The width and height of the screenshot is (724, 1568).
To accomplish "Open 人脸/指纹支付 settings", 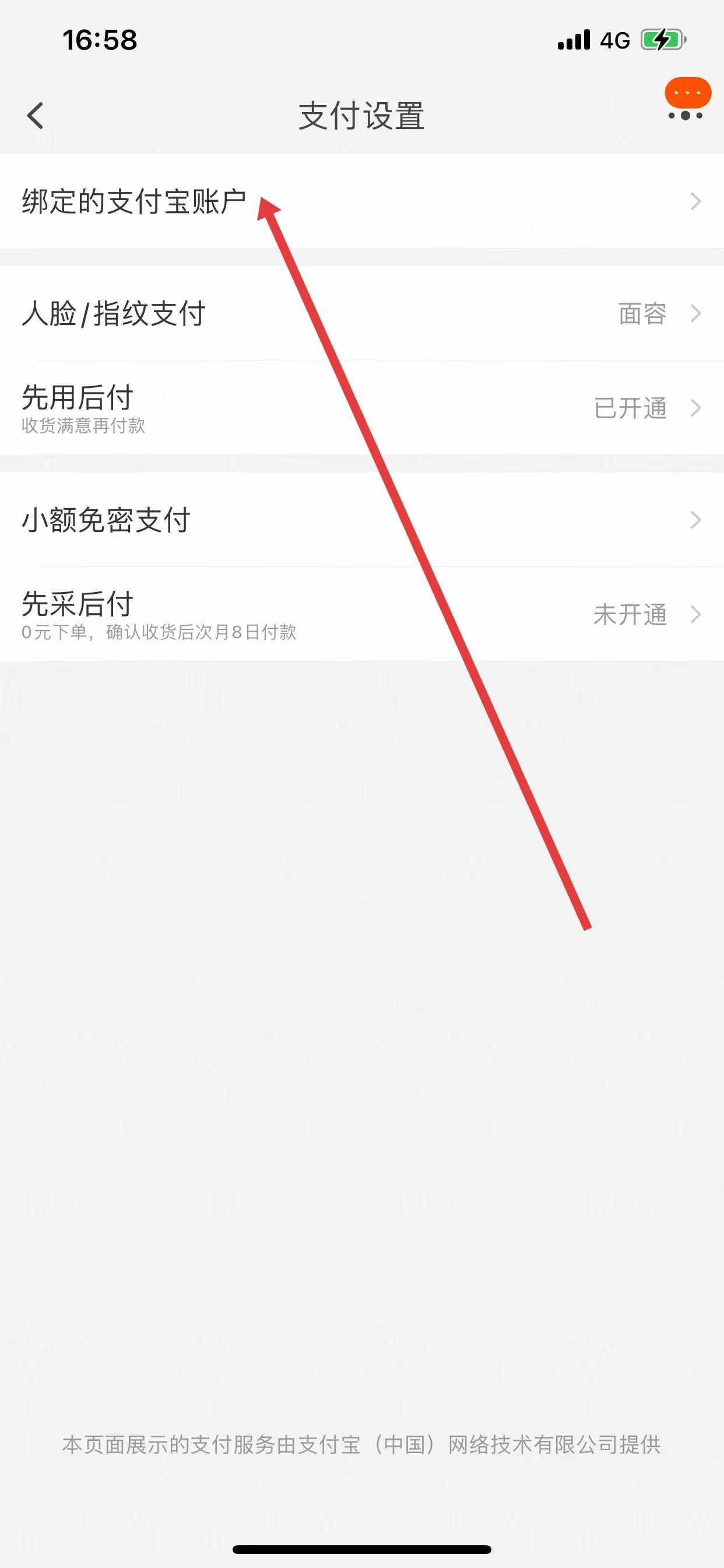I will (361, 313).
